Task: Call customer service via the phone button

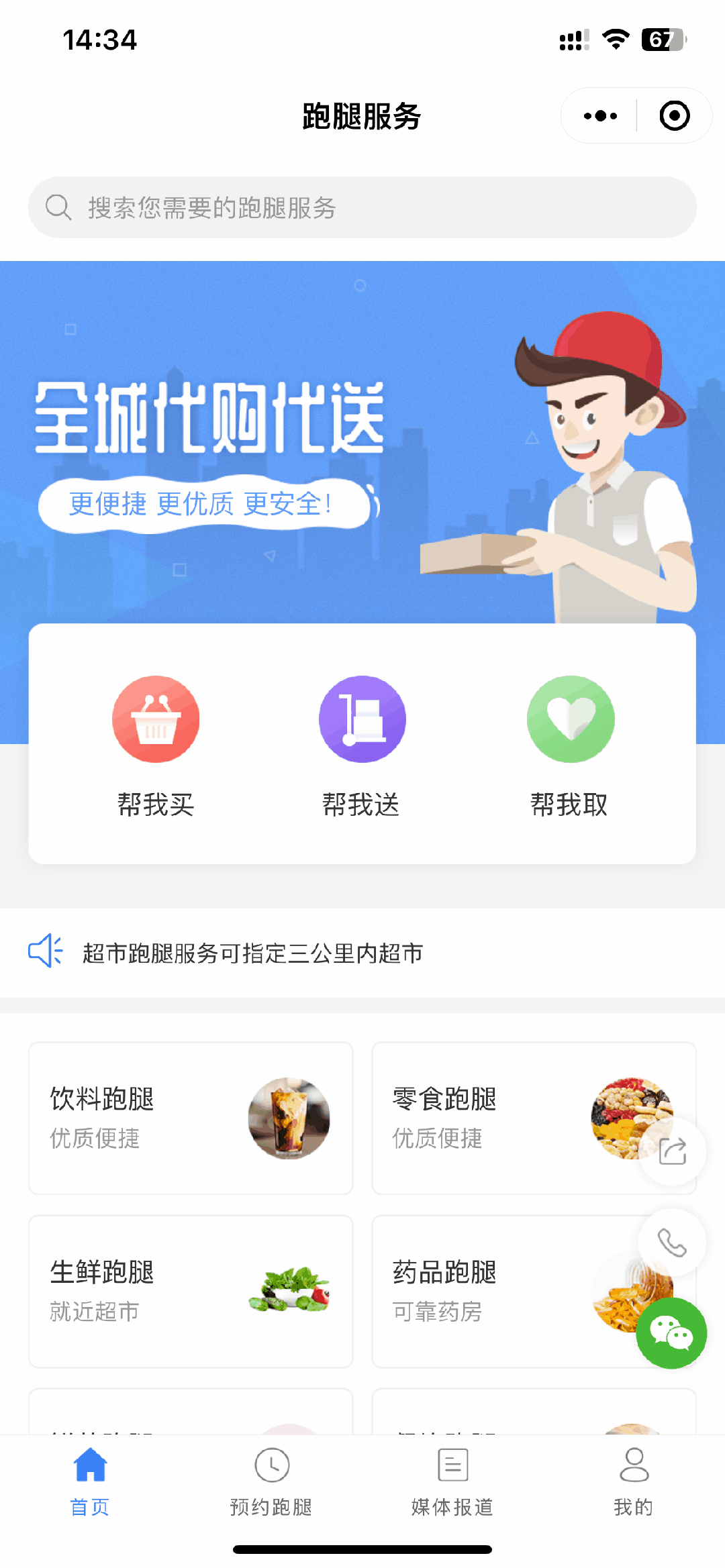Action: [x=672, y=1243]
